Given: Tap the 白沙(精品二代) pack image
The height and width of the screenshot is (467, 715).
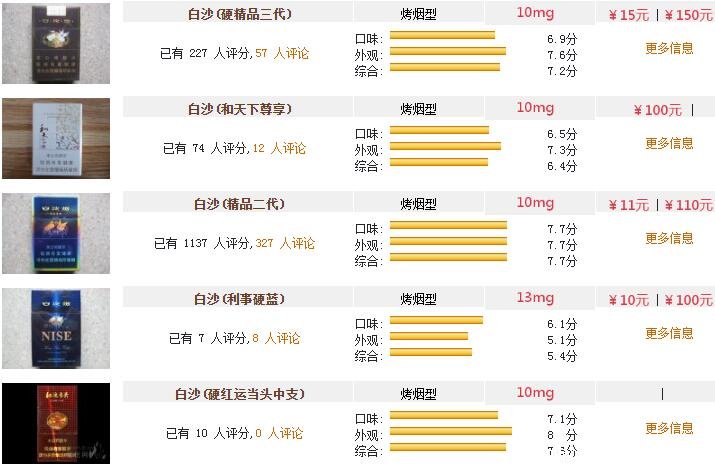Looking at the screenshot, I should pyautogui.click(x=42, y=234).
